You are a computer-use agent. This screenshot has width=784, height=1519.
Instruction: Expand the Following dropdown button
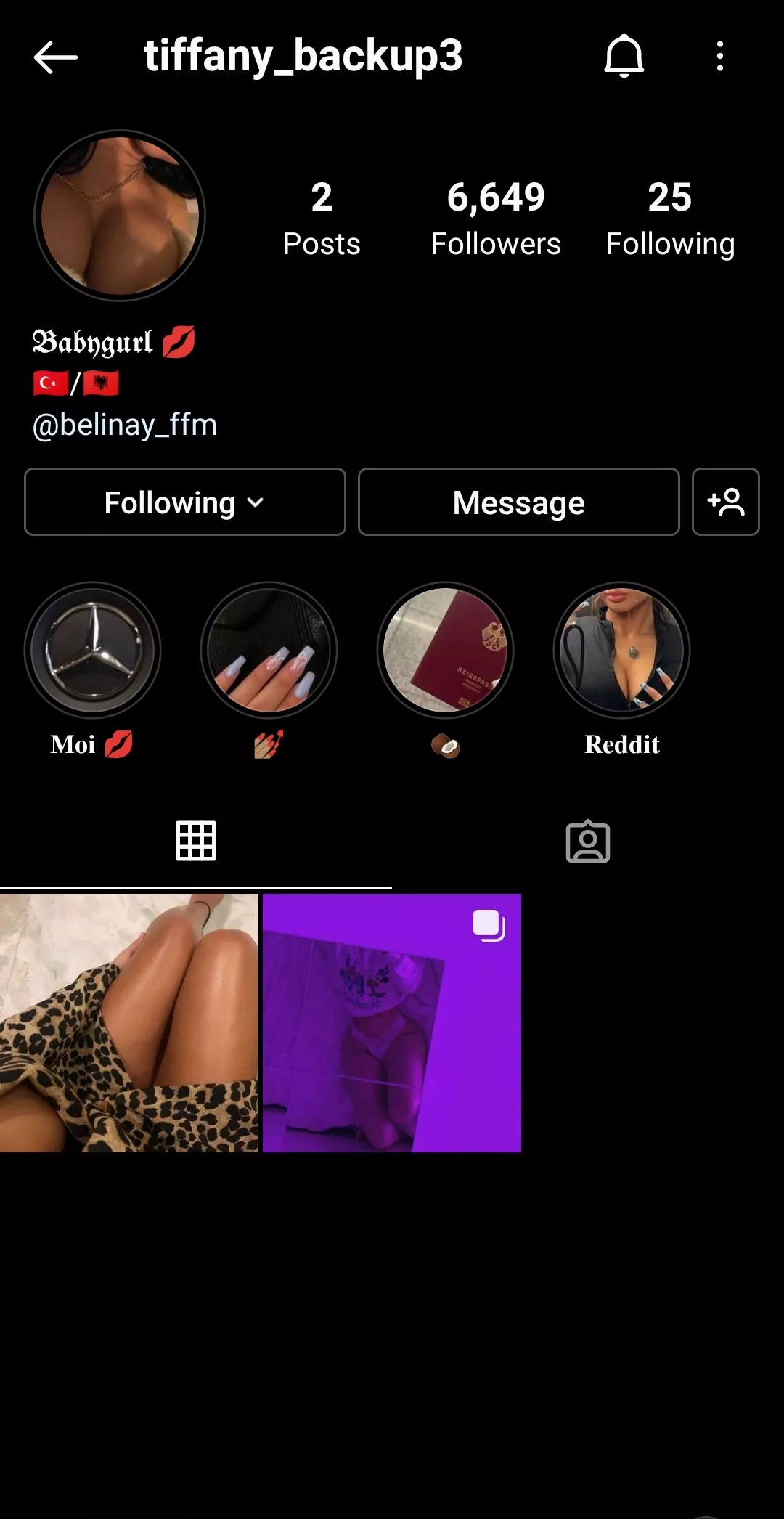(184, 502)
